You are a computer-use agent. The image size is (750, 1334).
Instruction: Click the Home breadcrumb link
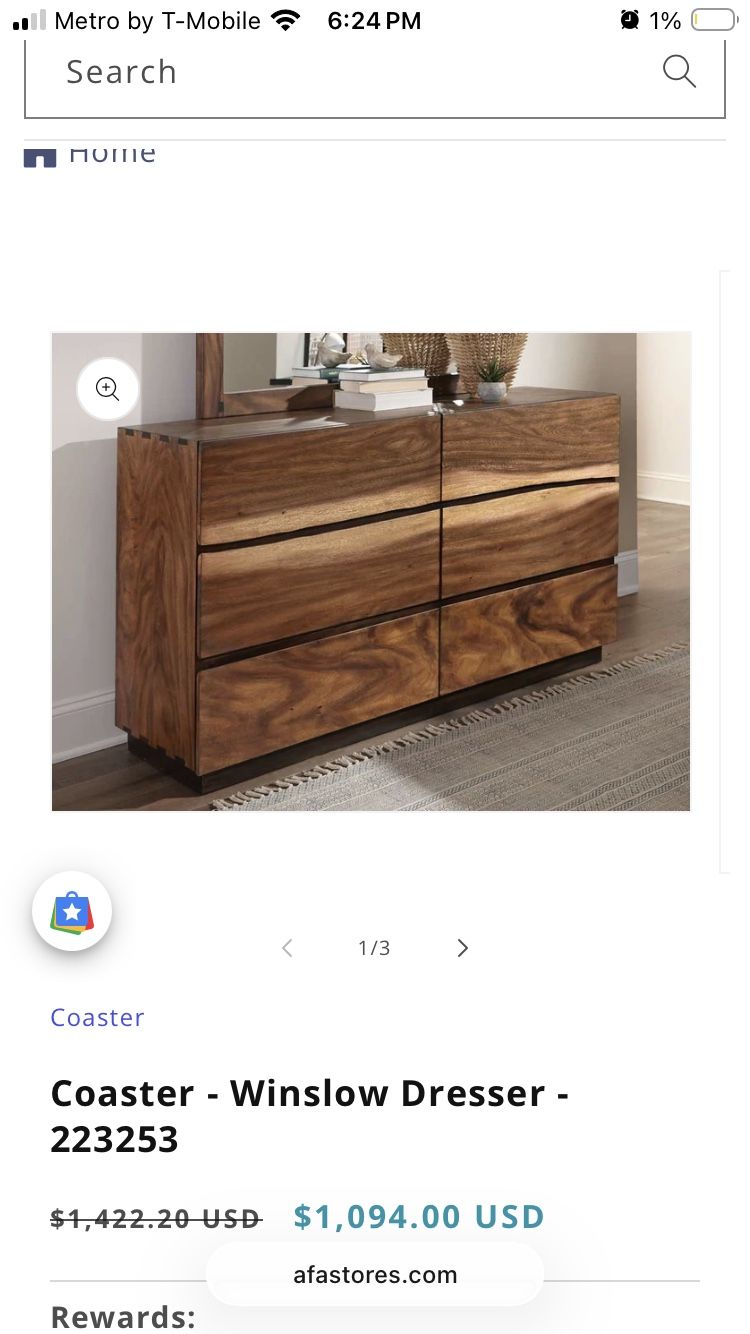[x=112, y=151]
